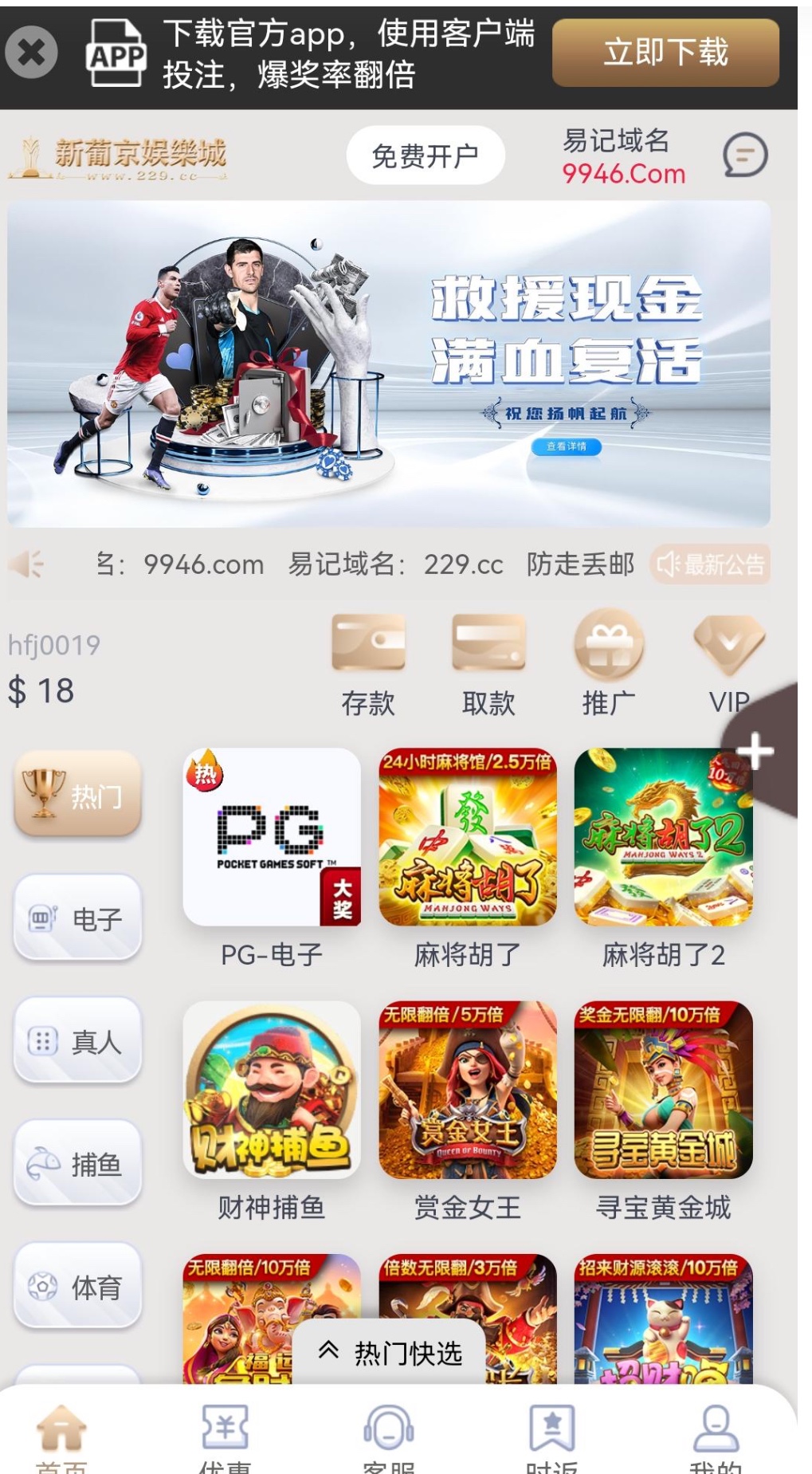Expand 热门快选 quick selection
Viewport: 812px width, 1474px height.
[x=390, y=1353]
